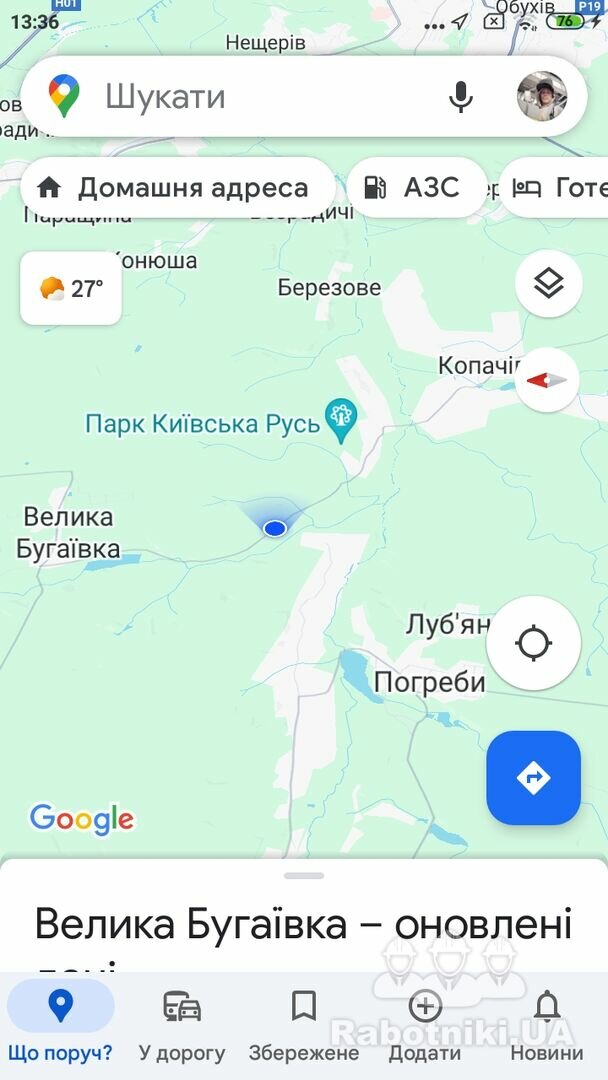Open the map layers button
The height and width of the screenshot is (1080, 608).
(548, 283)
